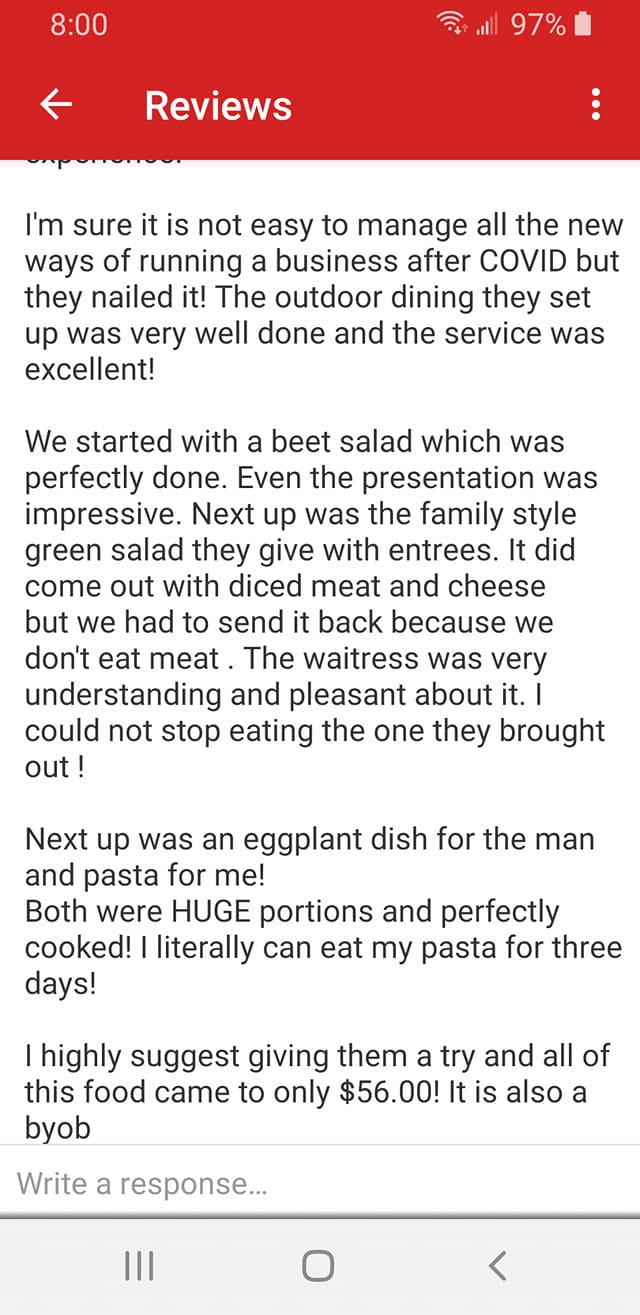Open the three-dot overflow menu
Screen dimensions: 640x1315
596,104
